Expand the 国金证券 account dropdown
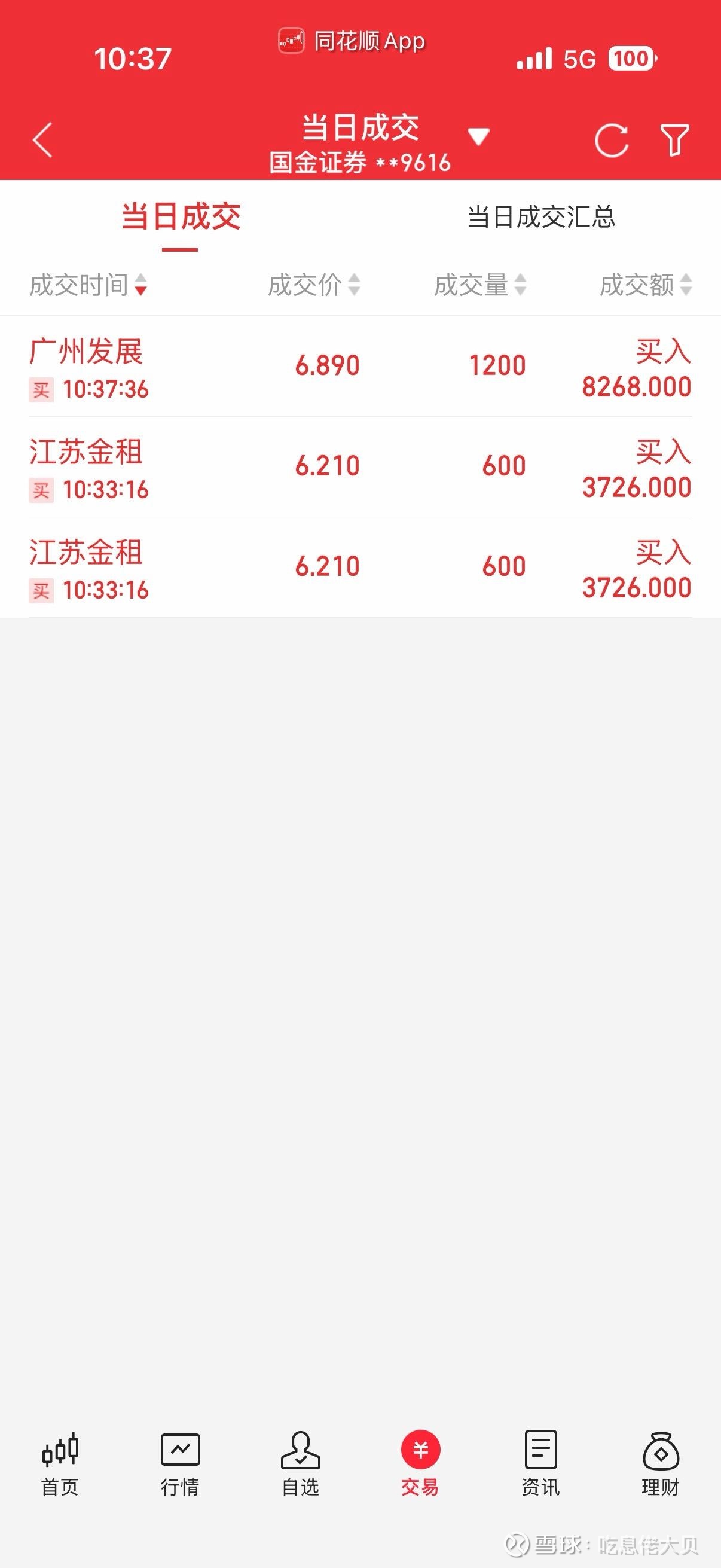This screenshot has width=721, height=1568. pyautogui.click(x=478, y=137)
